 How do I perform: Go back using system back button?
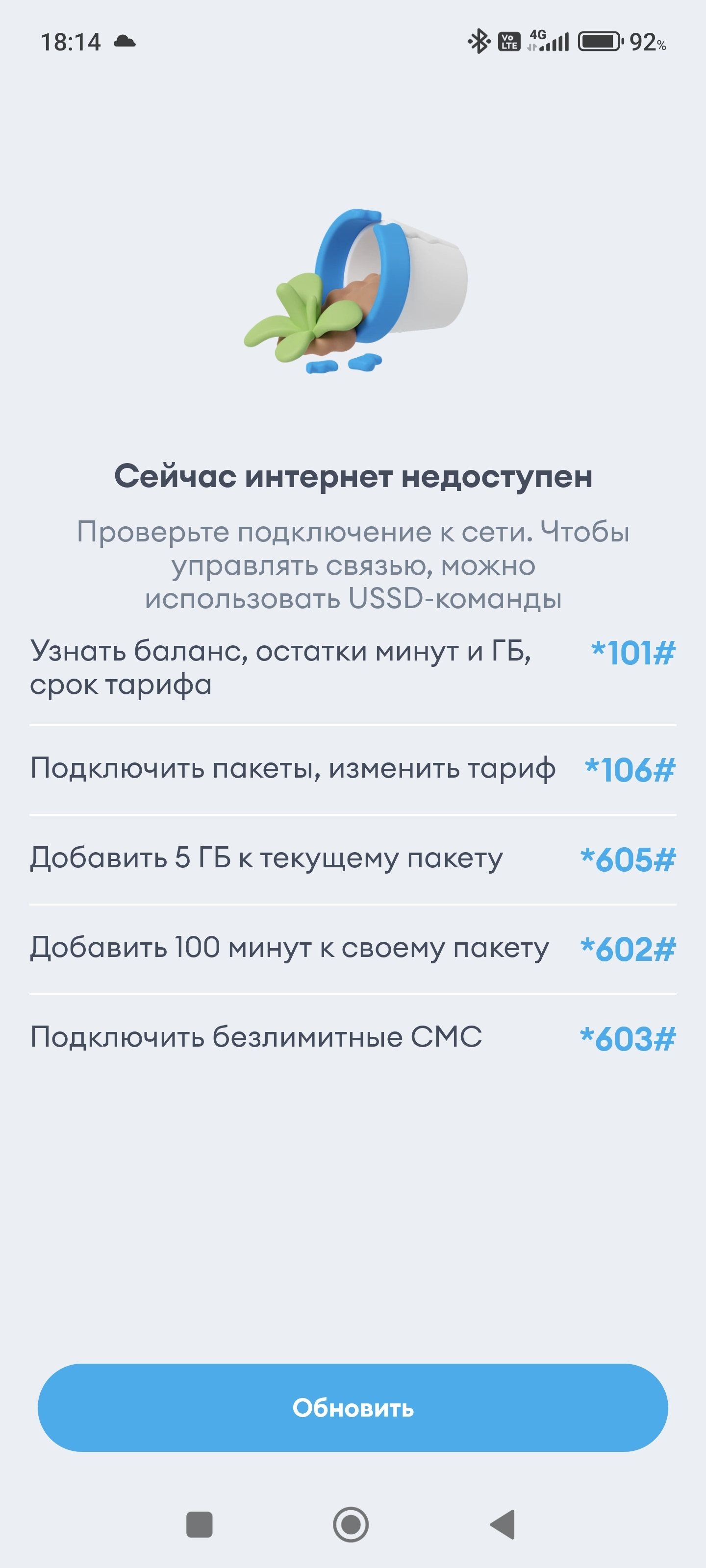(503, 1524)
